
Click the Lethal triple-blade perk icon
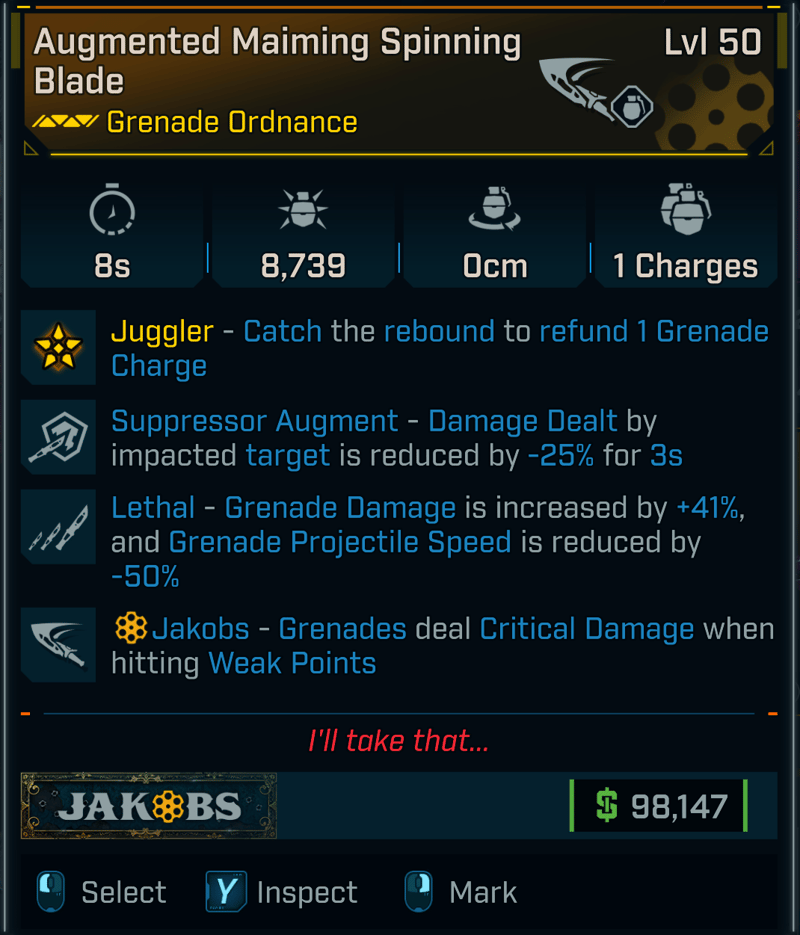[x=58, y=528]
